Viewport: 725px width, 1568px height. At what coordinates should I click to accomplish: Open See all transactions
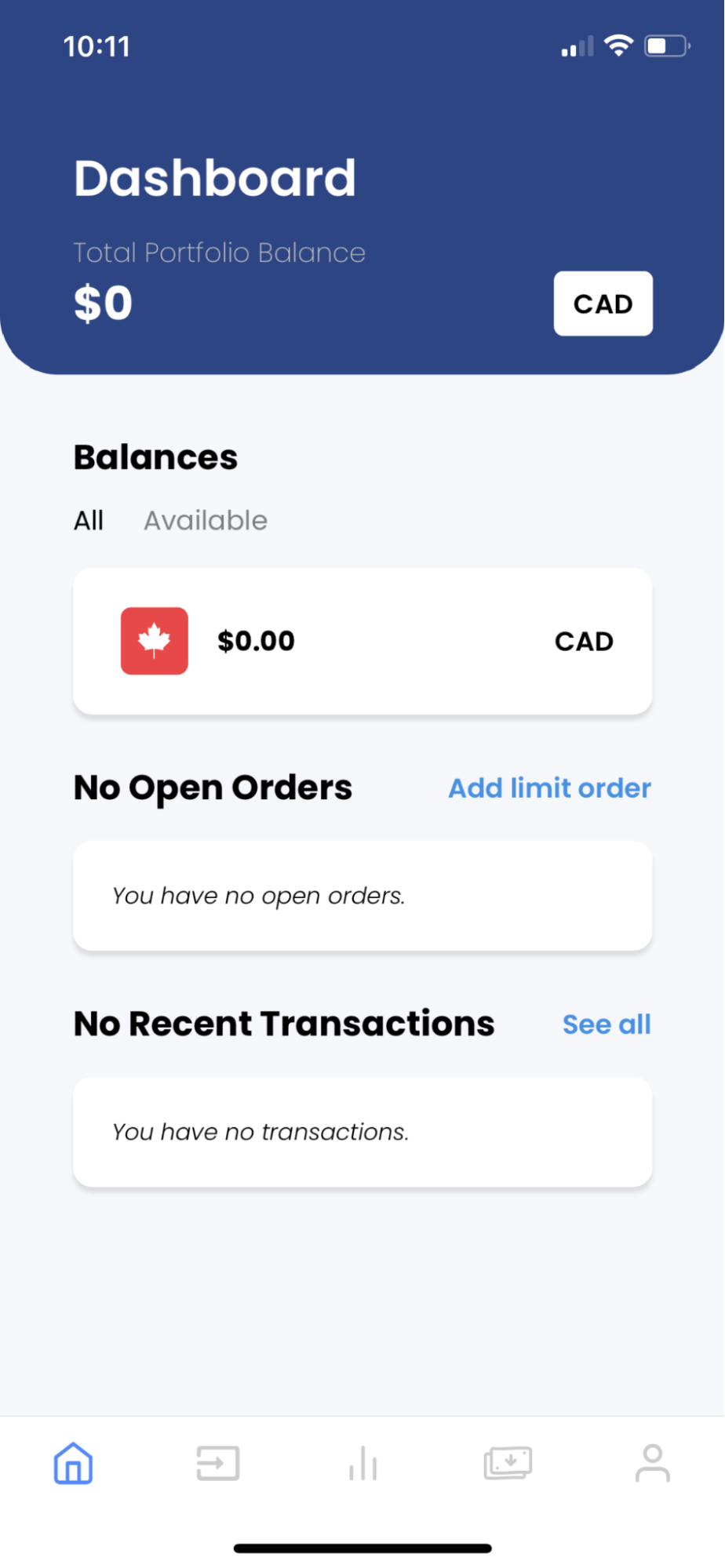607,1024
